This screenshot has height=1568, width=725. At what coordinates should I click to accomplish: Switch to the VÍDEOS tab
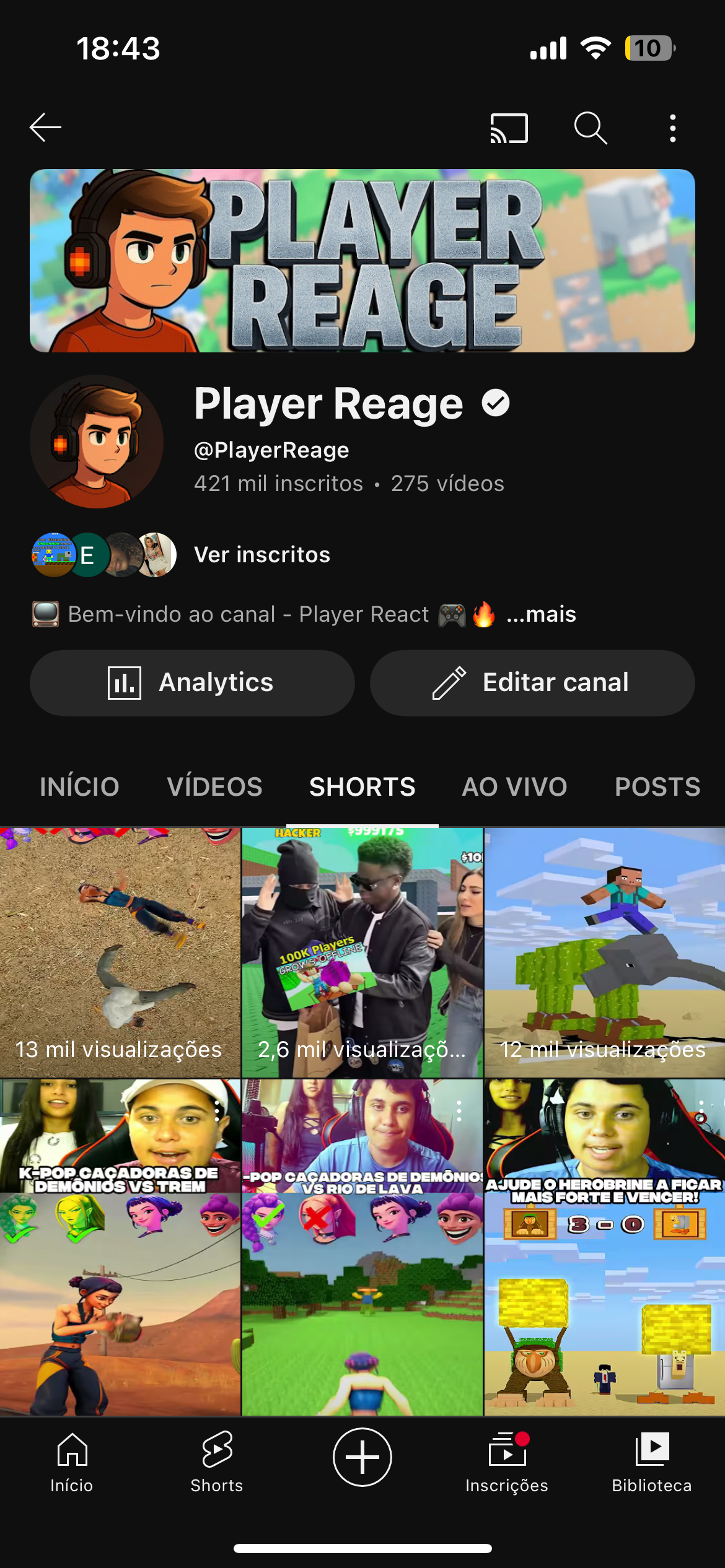click(x=214, y=786)
